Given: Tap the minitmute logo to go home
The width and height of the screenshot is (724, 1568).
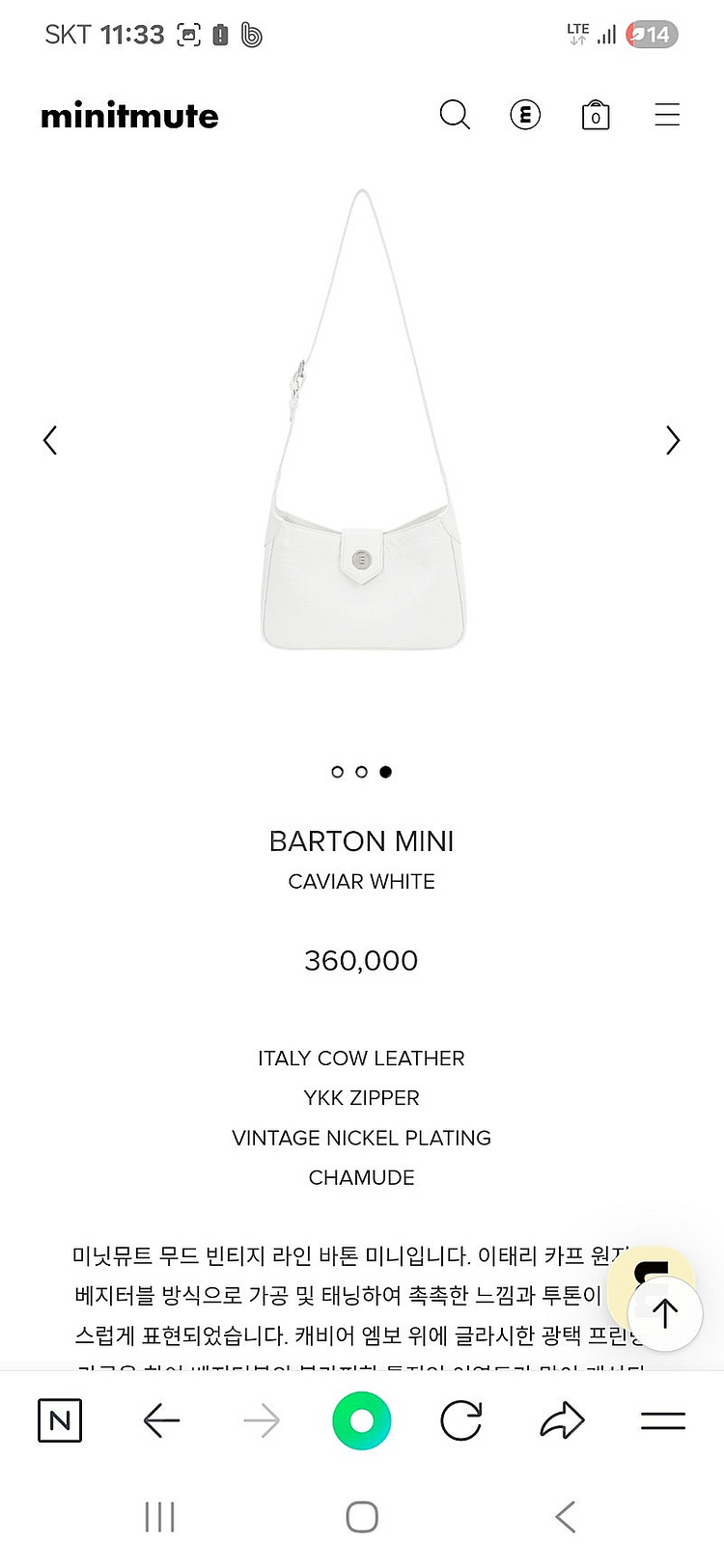Looking at the screenshot, I should coord(129,116).
